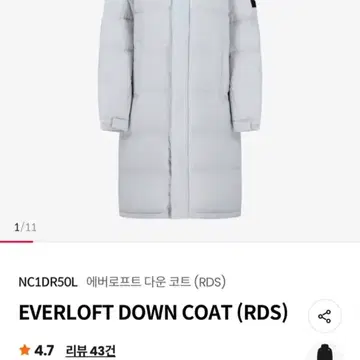Share this down coat product
360x360 pixels.
click(x=324, y=316)
